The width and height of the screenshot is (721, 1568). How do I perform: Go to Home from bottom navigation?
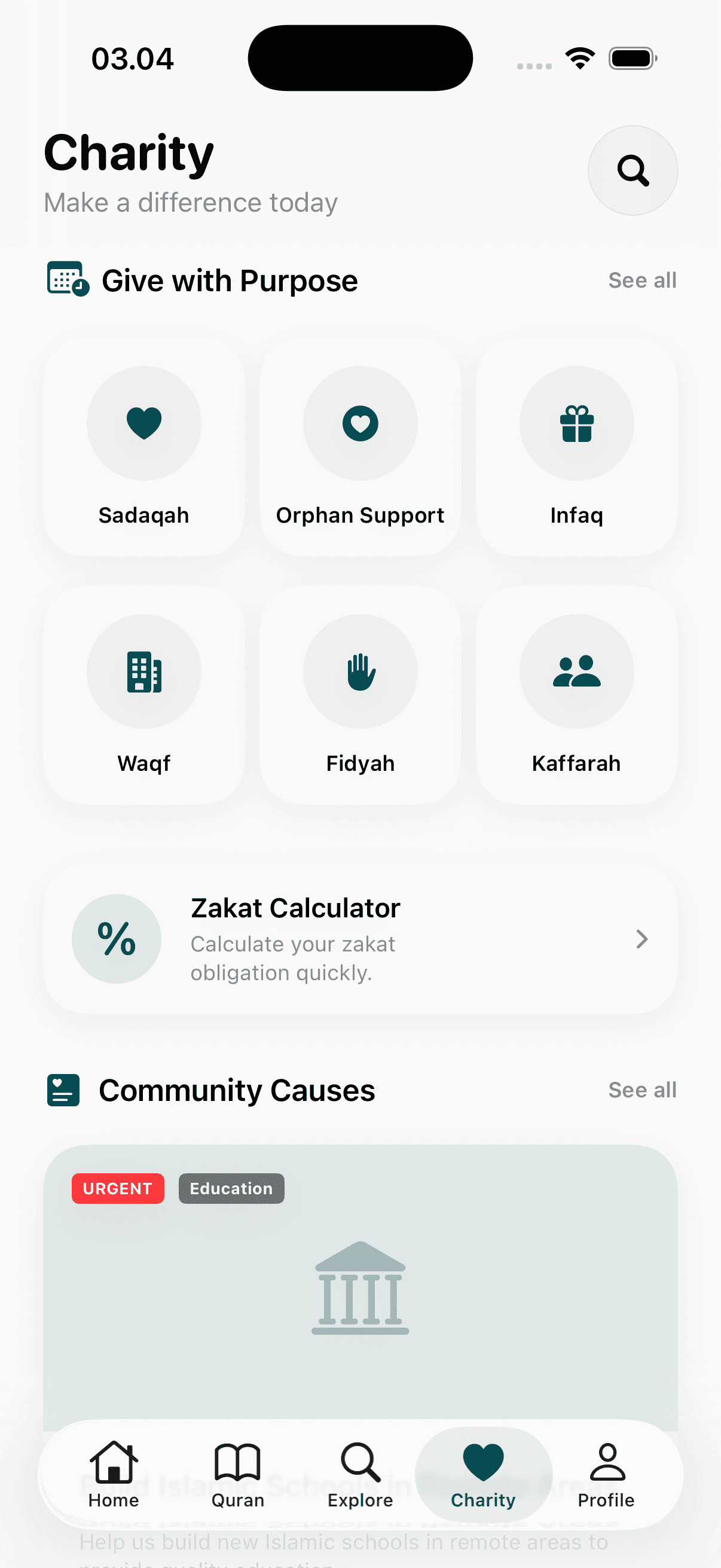pos(113,1473)
